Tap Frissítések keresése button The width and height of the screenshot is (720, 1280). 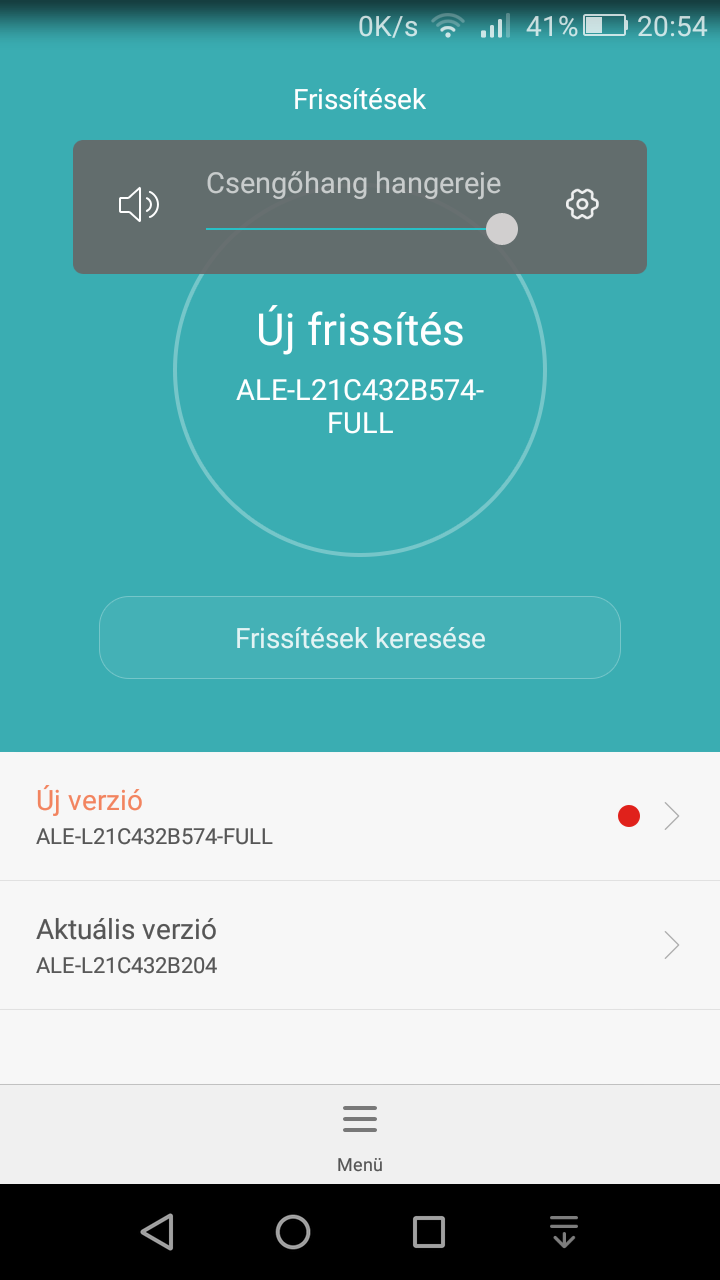(x=360, y=638)
